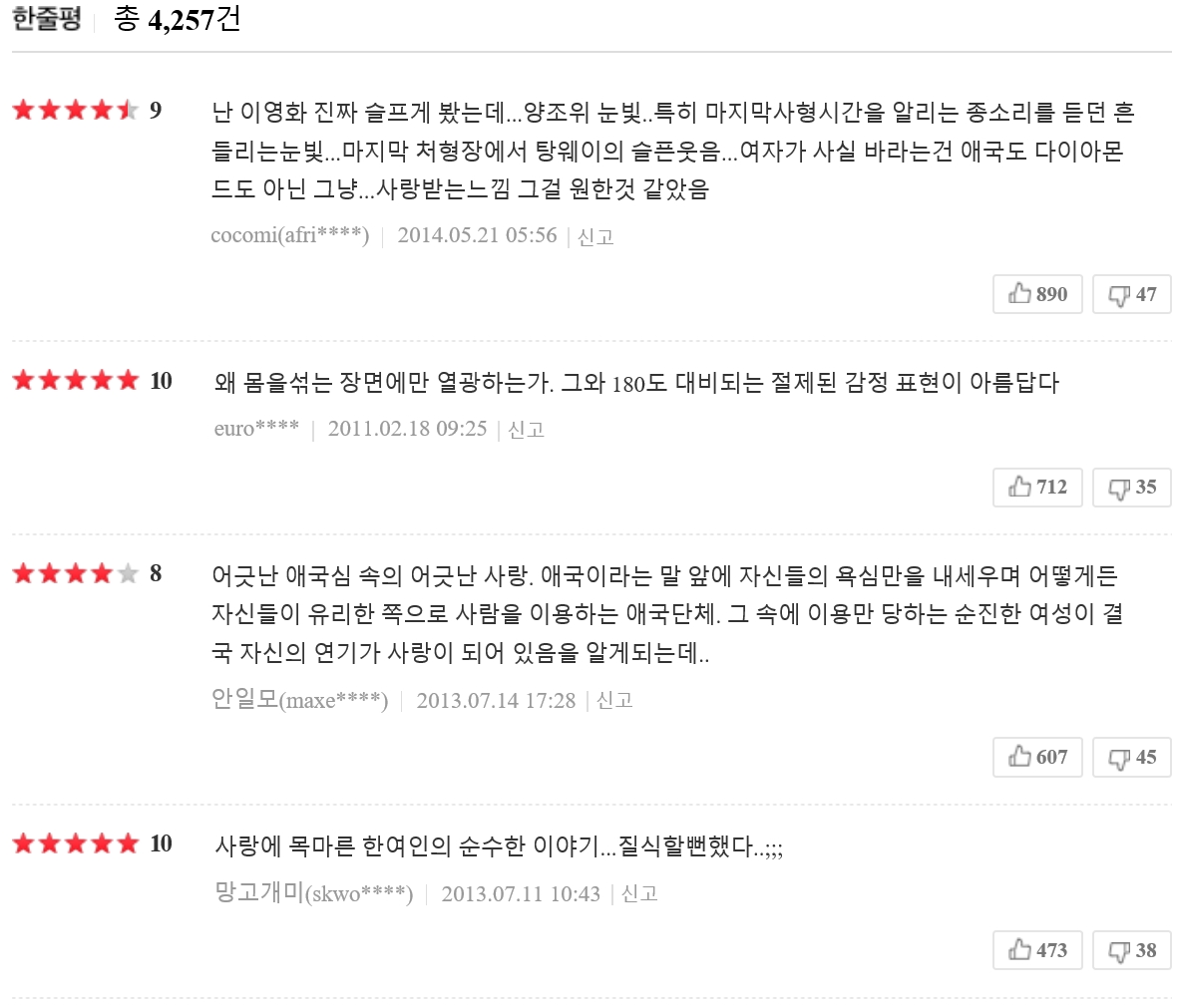Upvote 망고개미's review showing 473
Screen dimensions: 1180x1008
click(x=1037, y=951)
